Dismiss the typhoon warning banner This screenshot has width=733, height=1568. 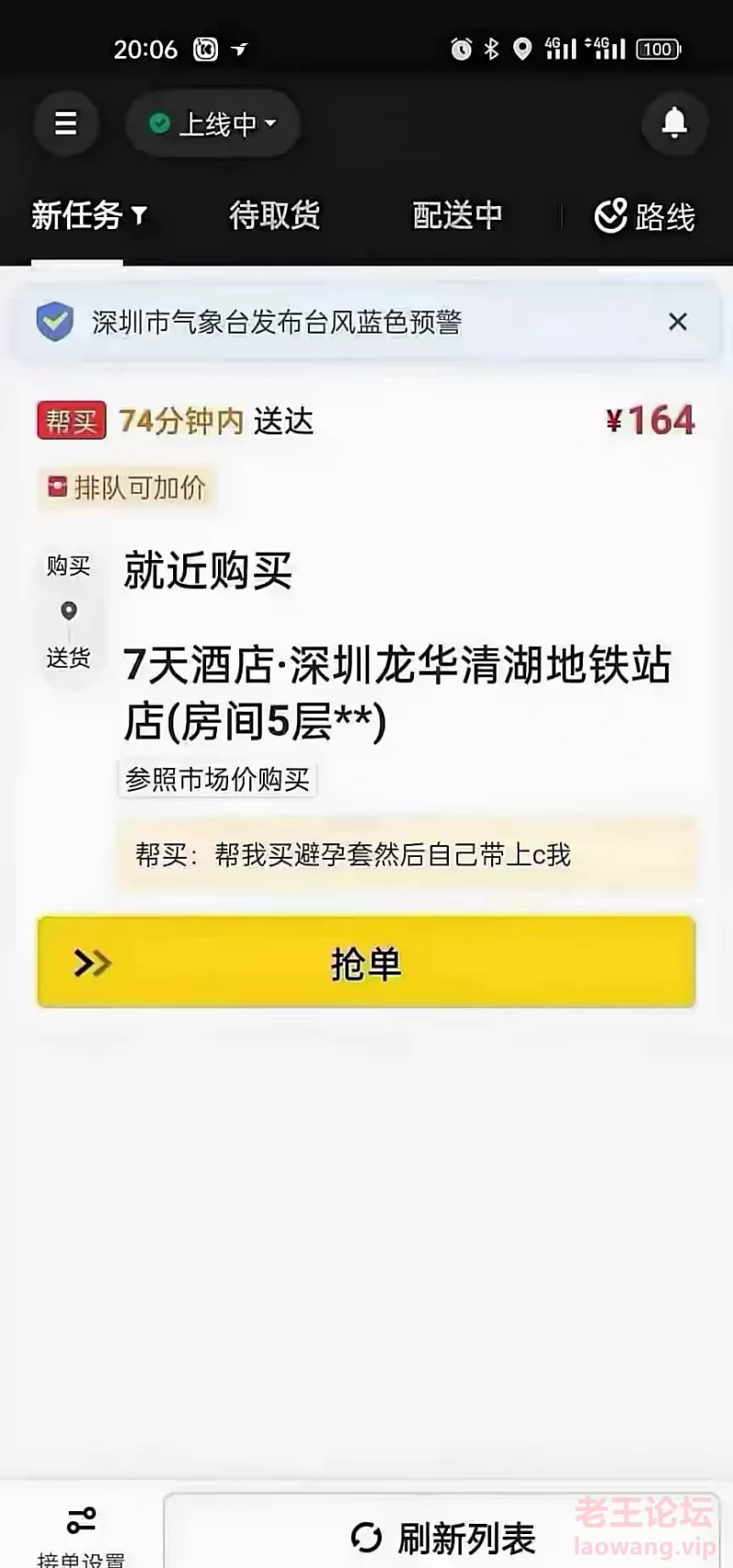click(677, 322)
